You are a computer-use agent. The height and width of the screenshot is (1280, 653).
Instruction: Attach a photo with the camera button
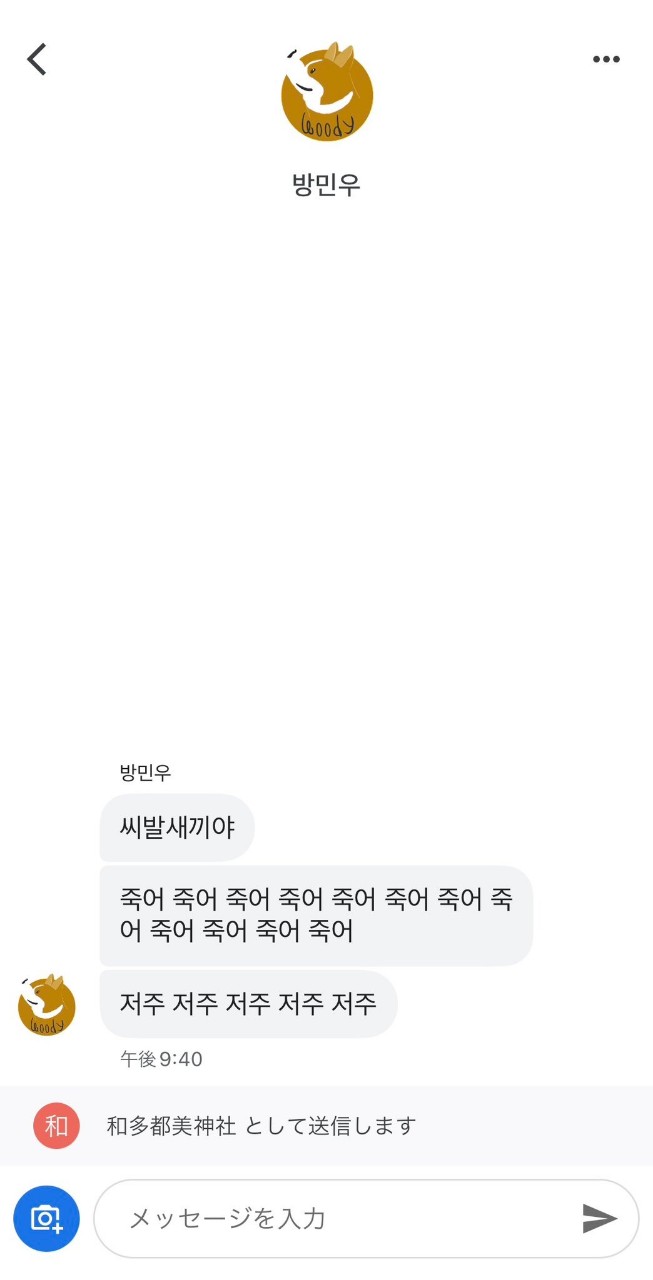46,1218
